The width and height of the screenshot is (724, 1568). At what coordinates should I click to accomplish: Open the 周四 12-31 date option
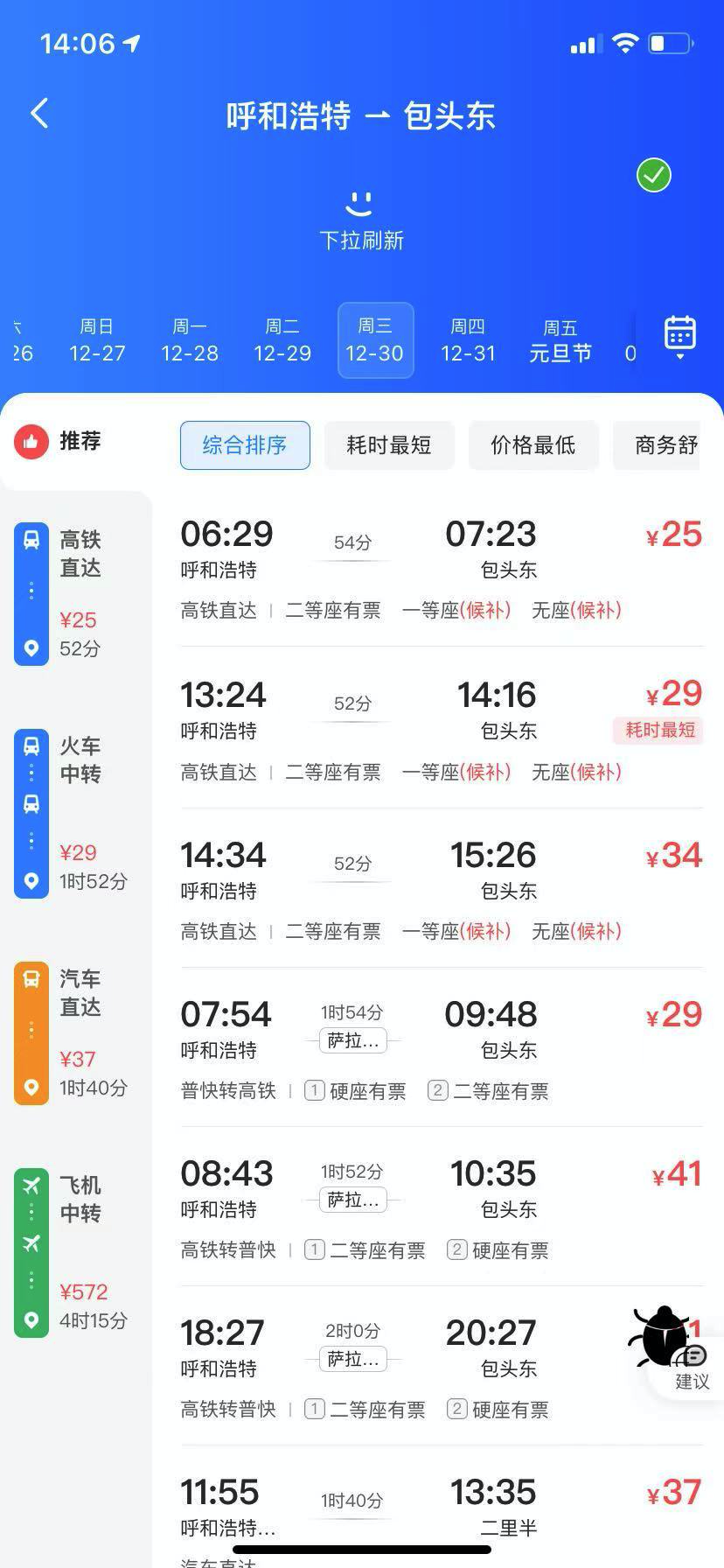(x=468, y=340)
